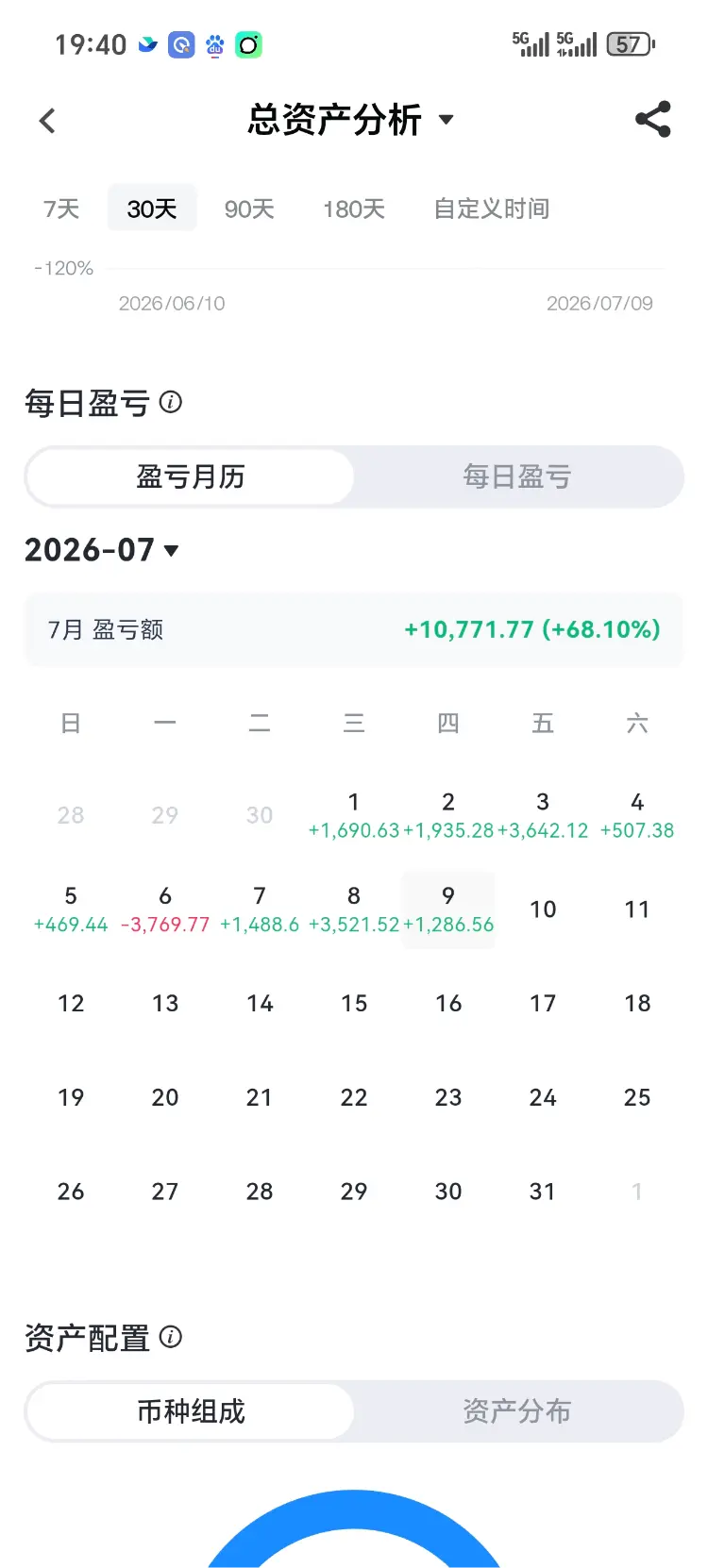Image resolution: width=708 pixels, height=1568 pixels.
Task: Switch to 每日盈亏 segment
Action: pyautogui.click(x=517, y=476)
